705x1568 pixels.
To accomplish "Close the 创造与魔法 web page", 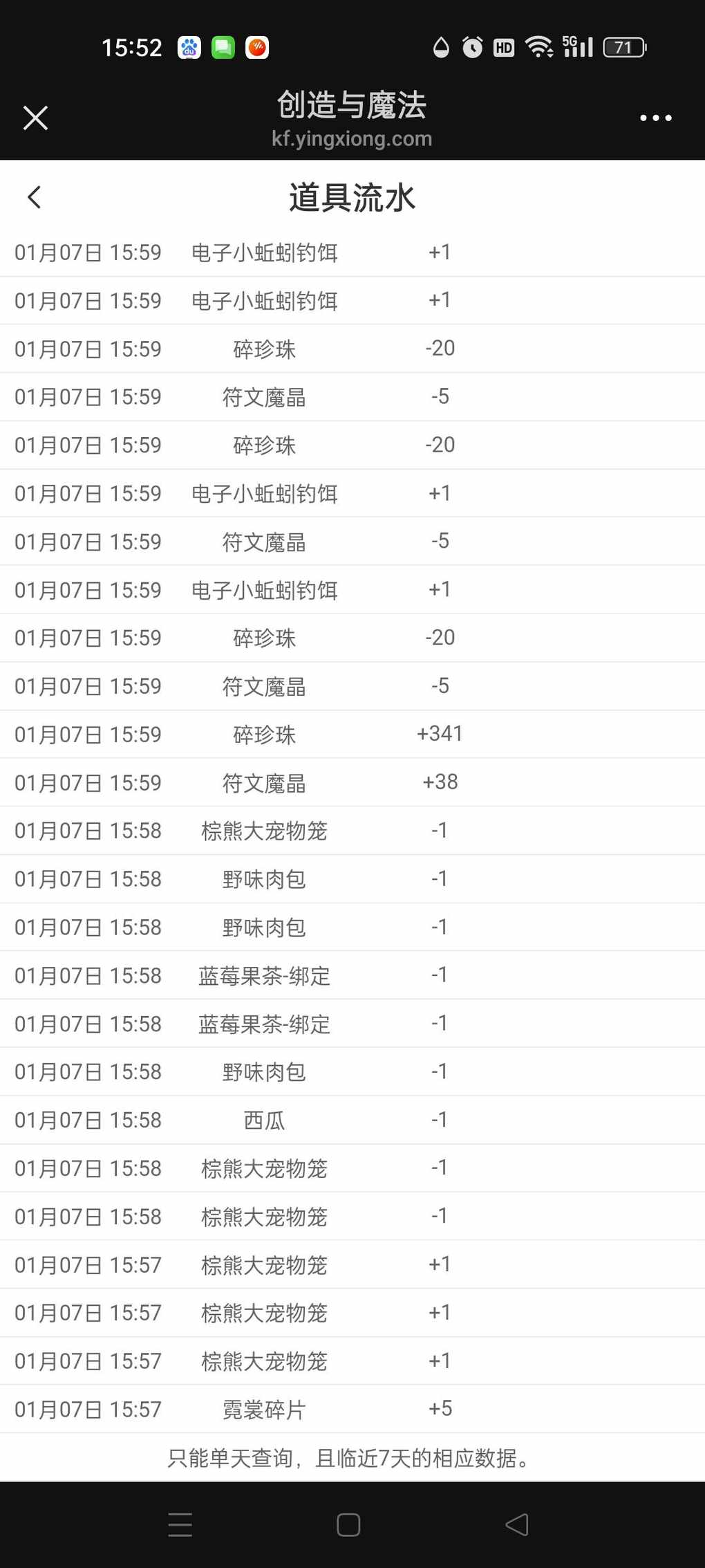I will click(x=35, y=118).
